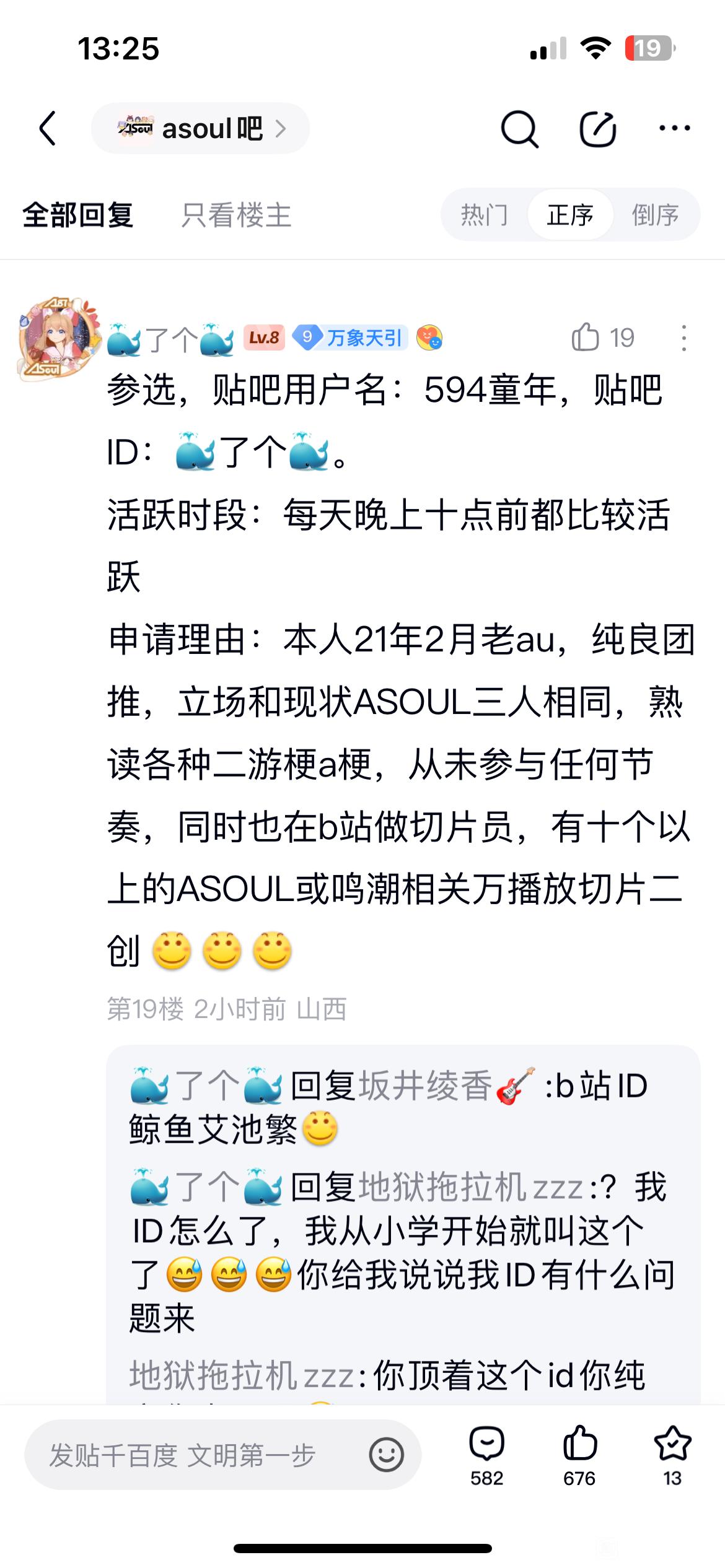This screenshot has width=725, height=1568.
Task: Switch to the 全部回复 tab
Action: [x=78, y=216]
